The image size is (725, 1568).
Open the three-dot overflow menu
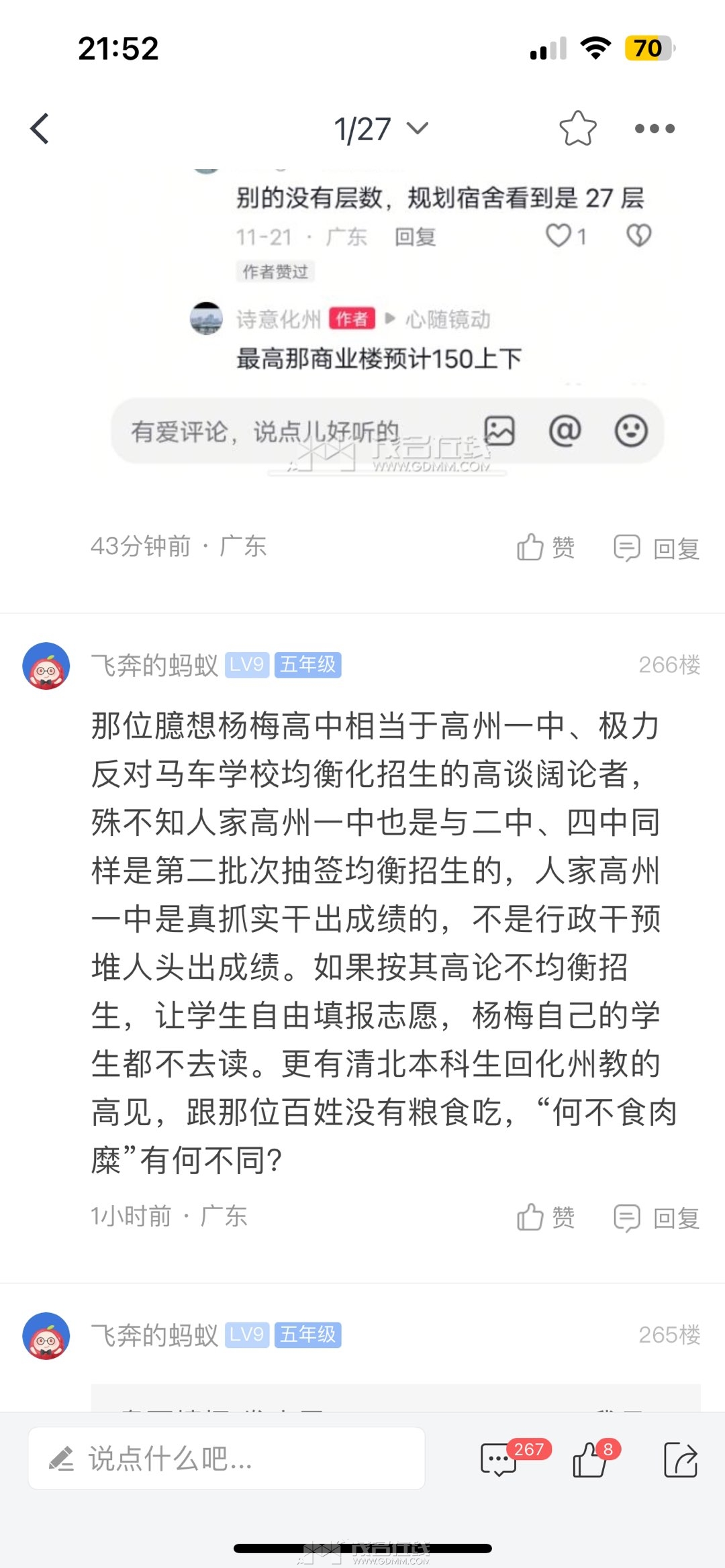[x=655, y=128]
